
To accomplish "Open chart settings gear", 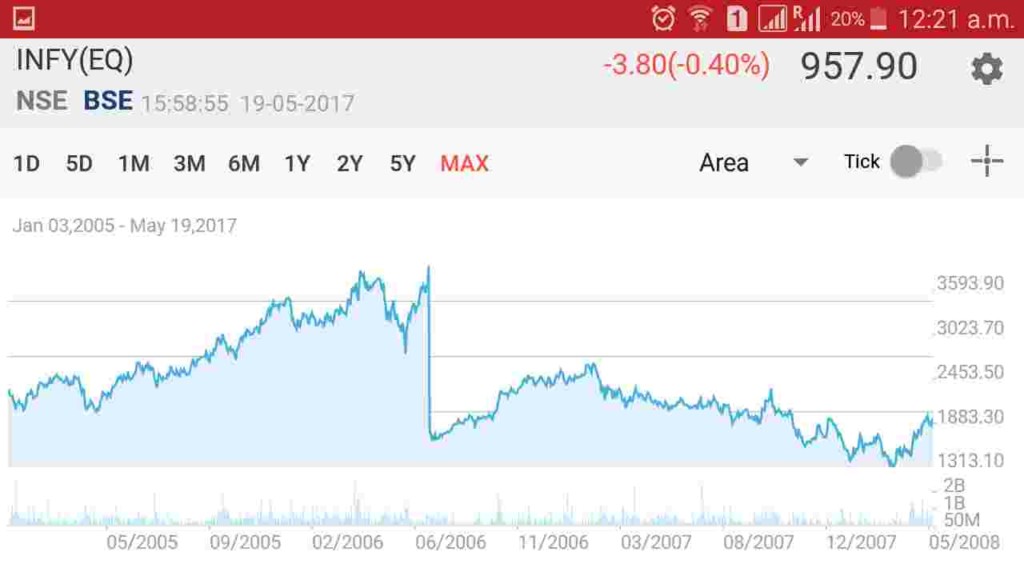I will pos(986,69).
